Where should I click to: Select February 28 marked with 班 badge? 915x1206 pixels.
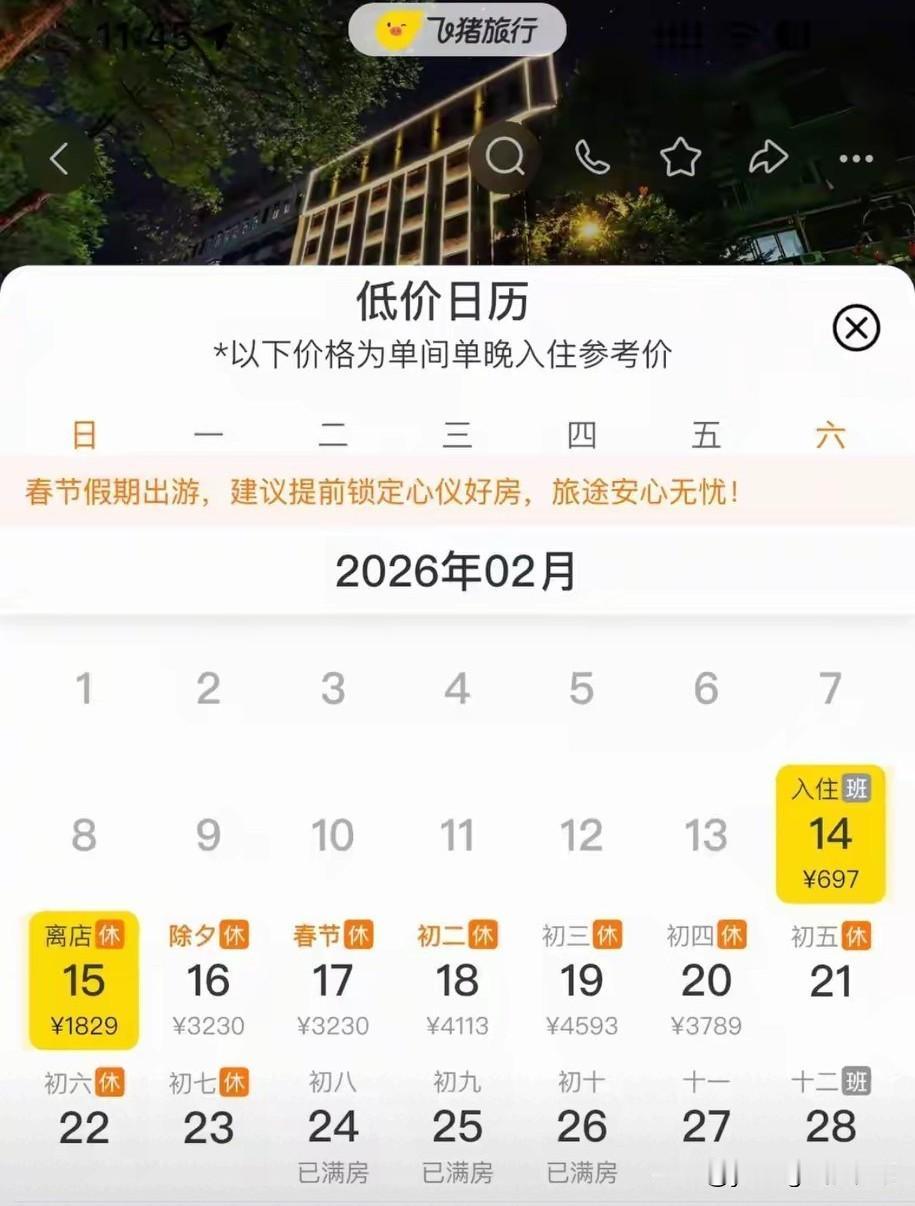[x=831, y=1126]
